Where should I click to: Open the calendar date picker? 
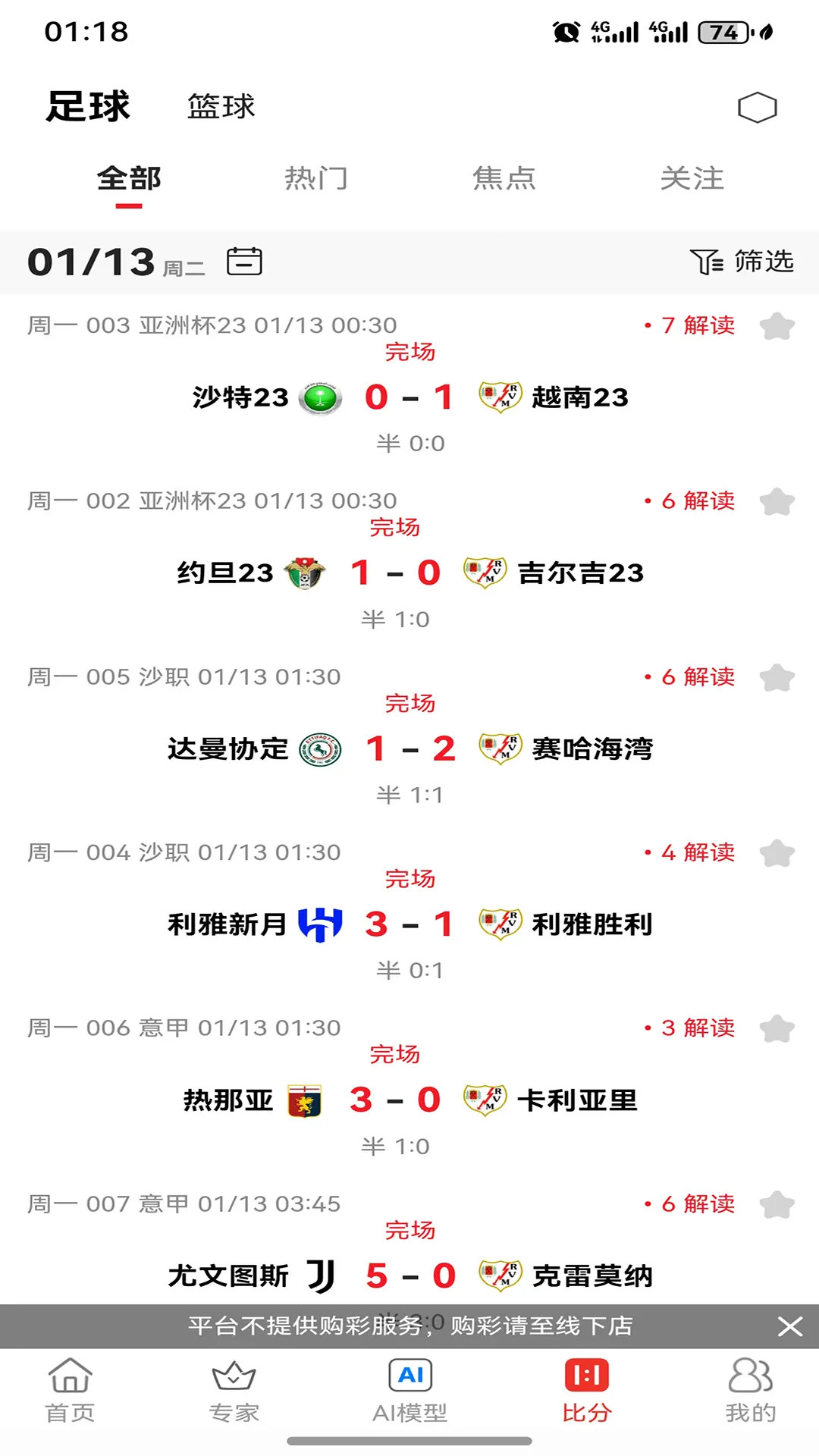click(244, 262)
